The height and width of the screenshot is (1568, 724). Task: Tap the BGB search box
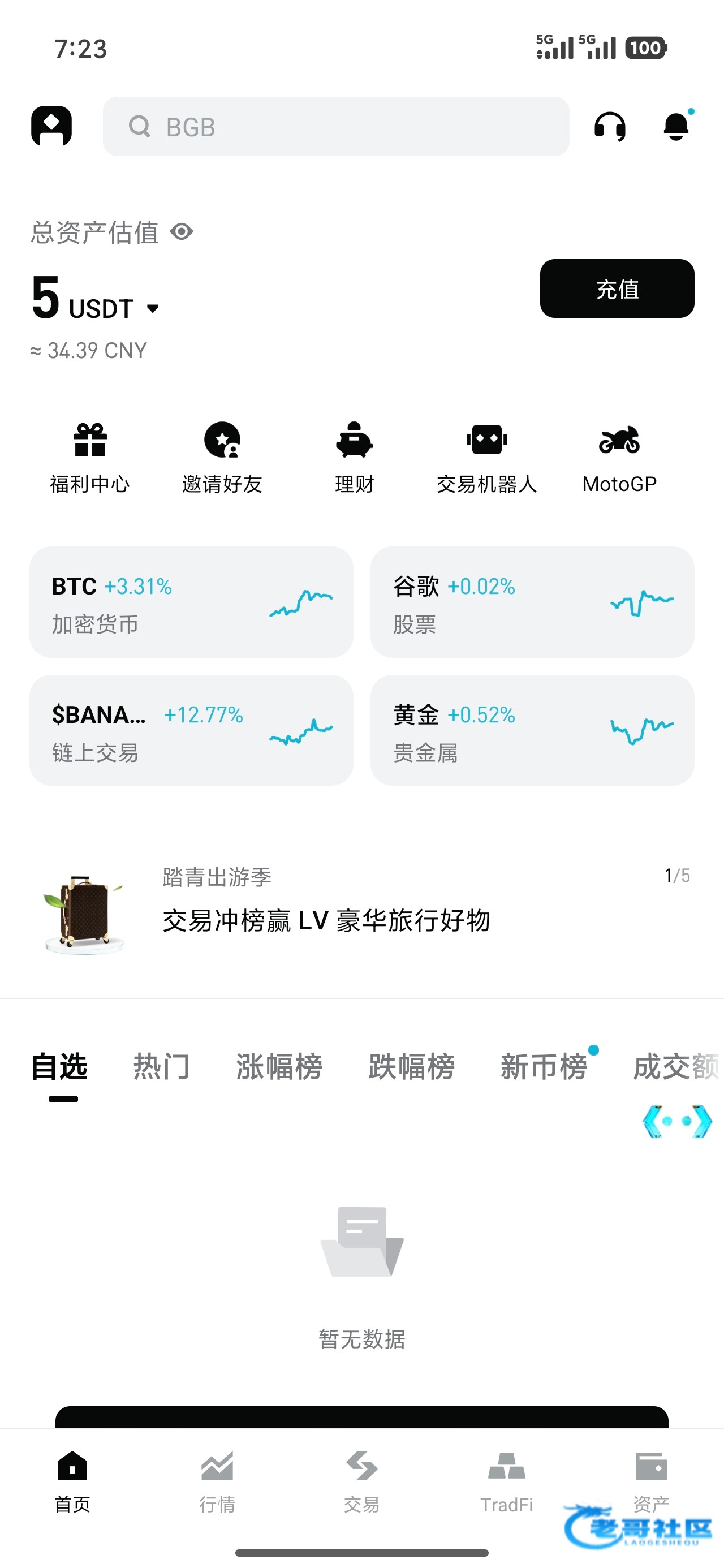coord(335,127)
